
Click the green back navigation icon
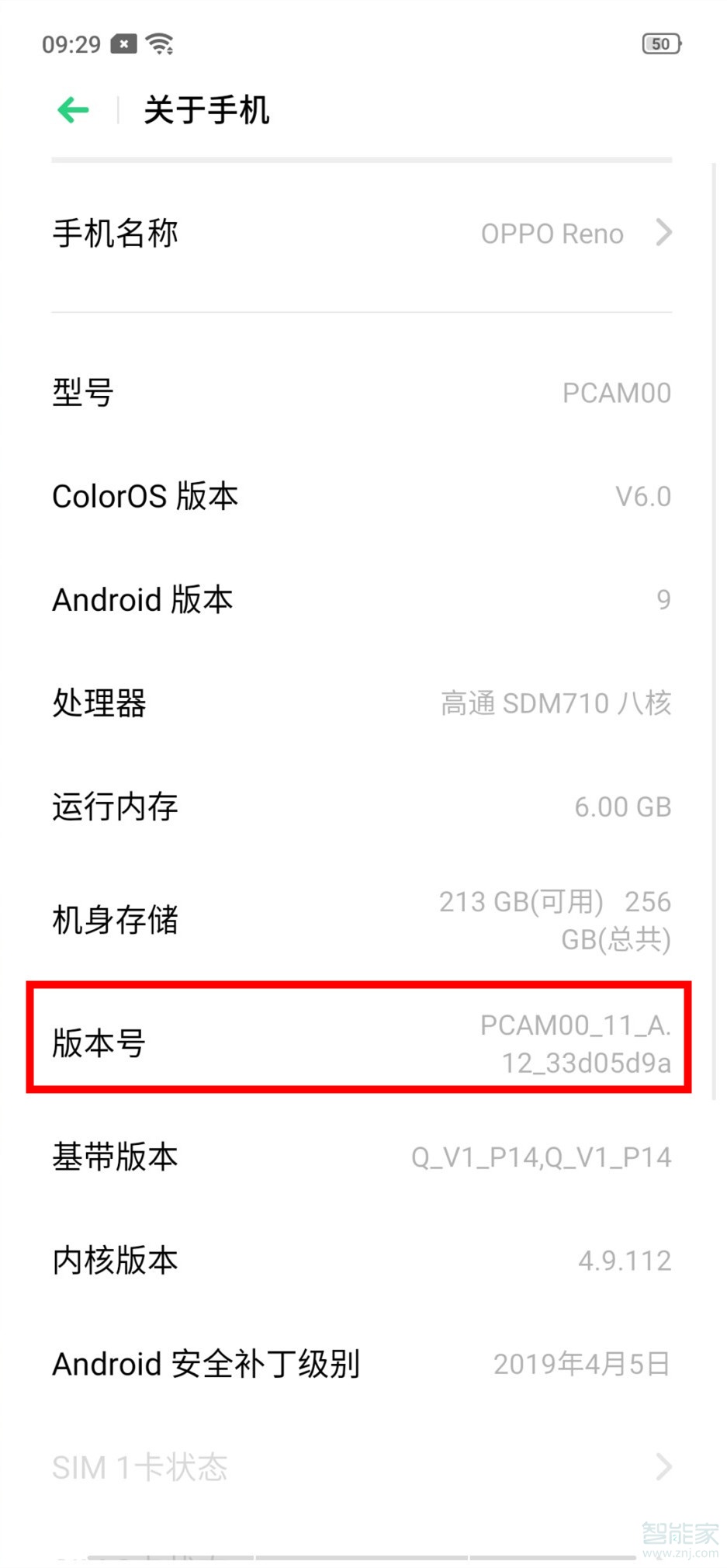coord(72,109)
